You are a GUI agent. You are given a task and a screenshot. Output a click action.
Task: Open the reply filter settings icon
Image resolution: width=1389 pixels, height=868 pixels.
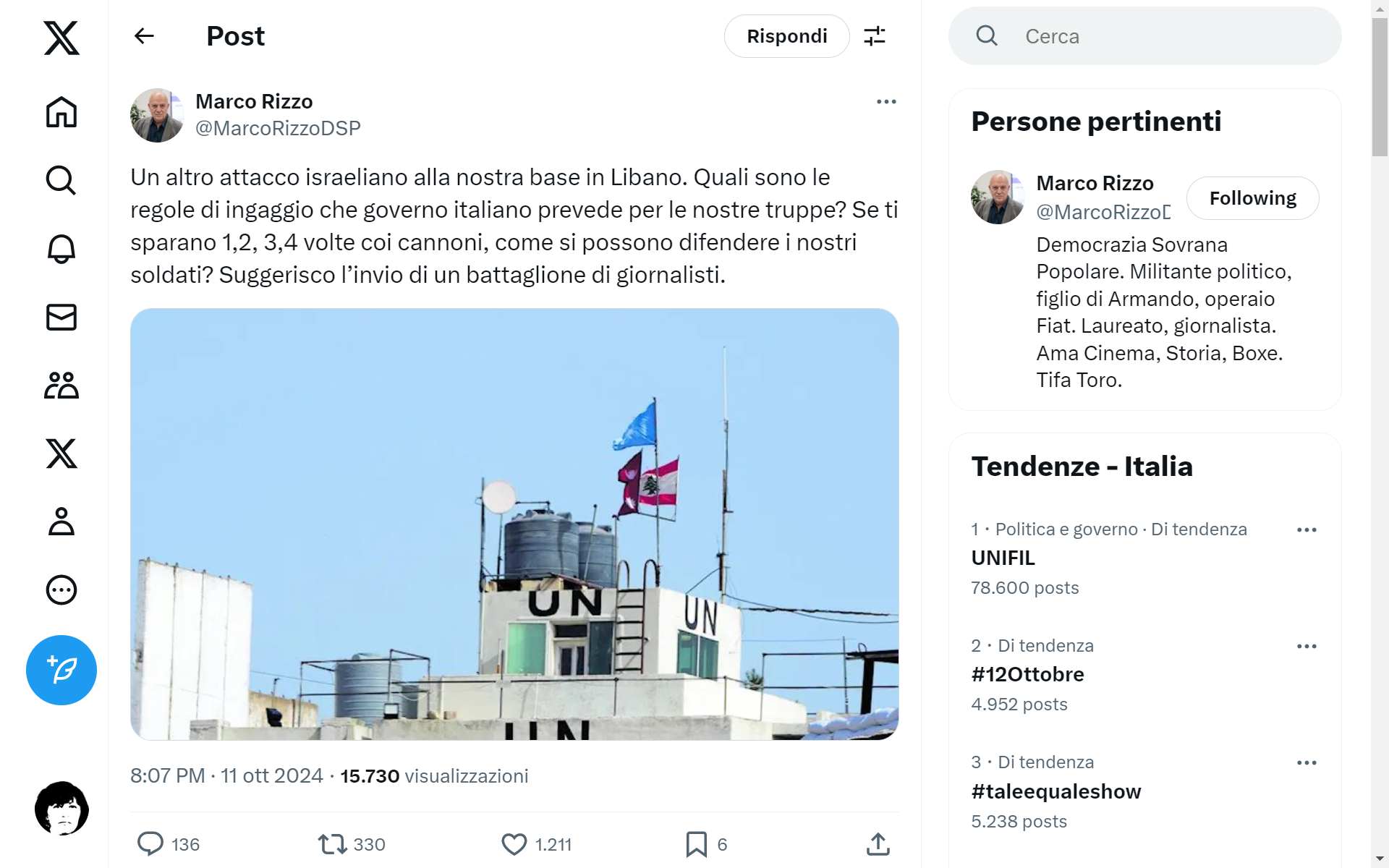click(875, 36)
